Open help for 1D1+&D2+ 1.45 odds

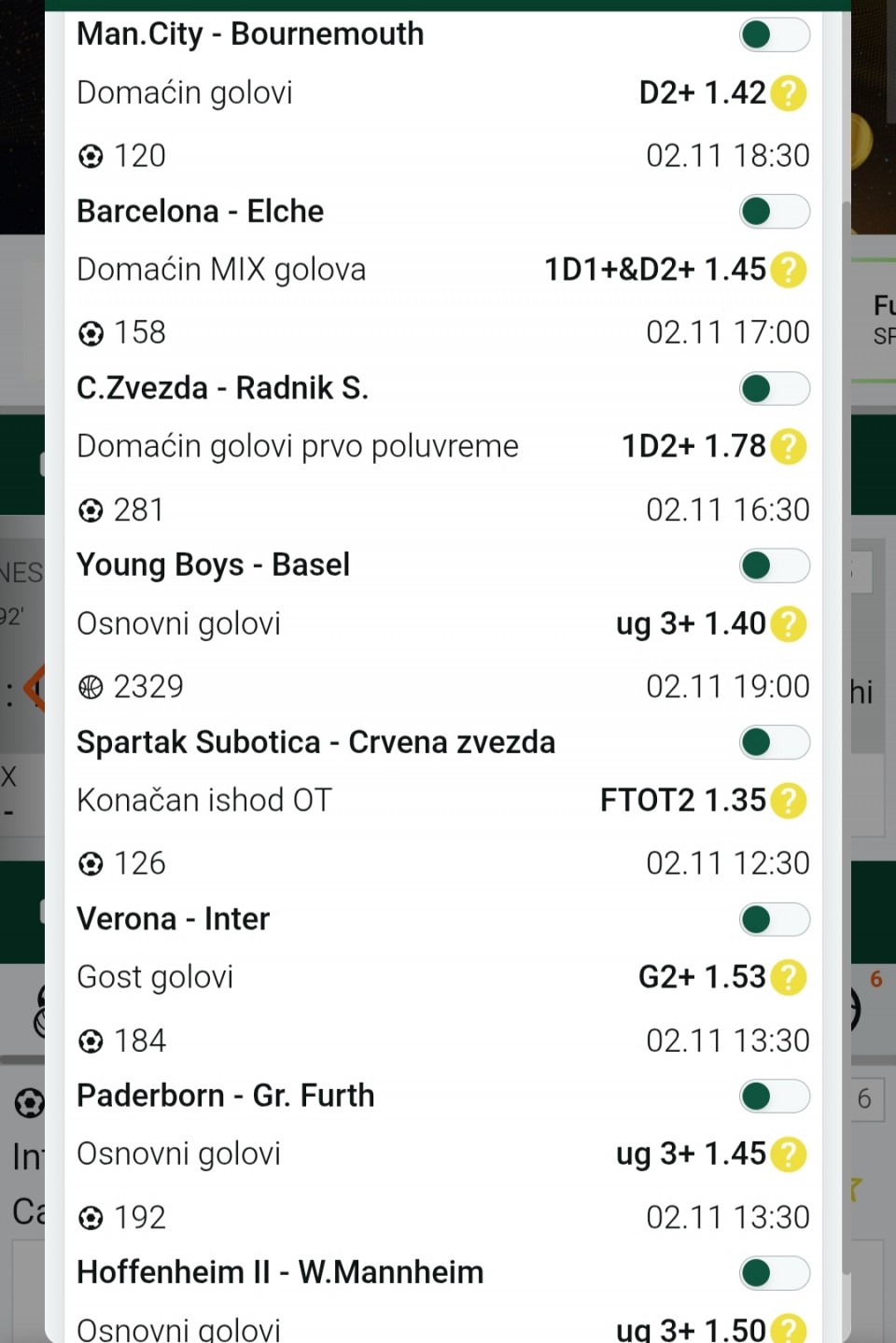tap(789, 270)
